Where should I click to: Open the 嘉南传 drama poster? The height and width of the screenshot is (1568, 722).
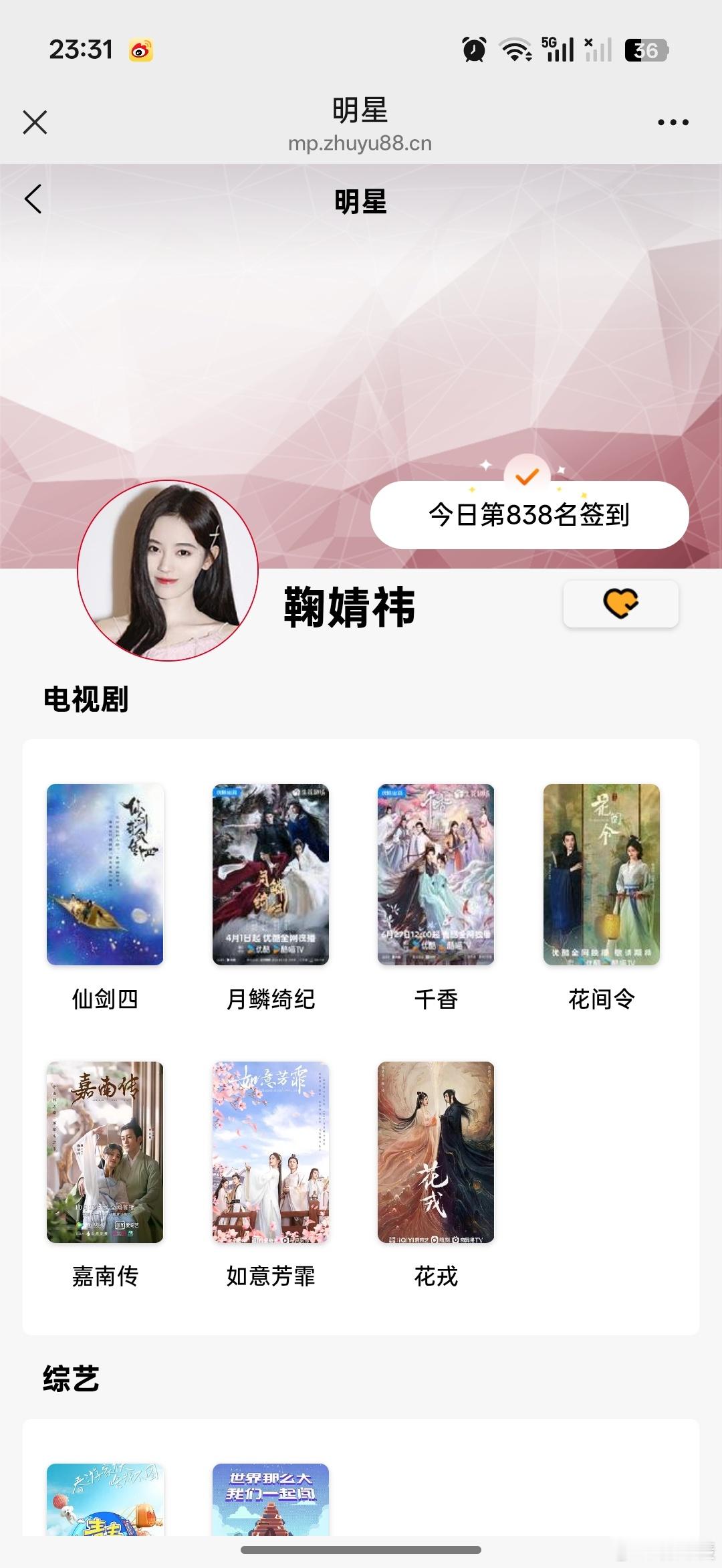click(x=105, y=1152)
